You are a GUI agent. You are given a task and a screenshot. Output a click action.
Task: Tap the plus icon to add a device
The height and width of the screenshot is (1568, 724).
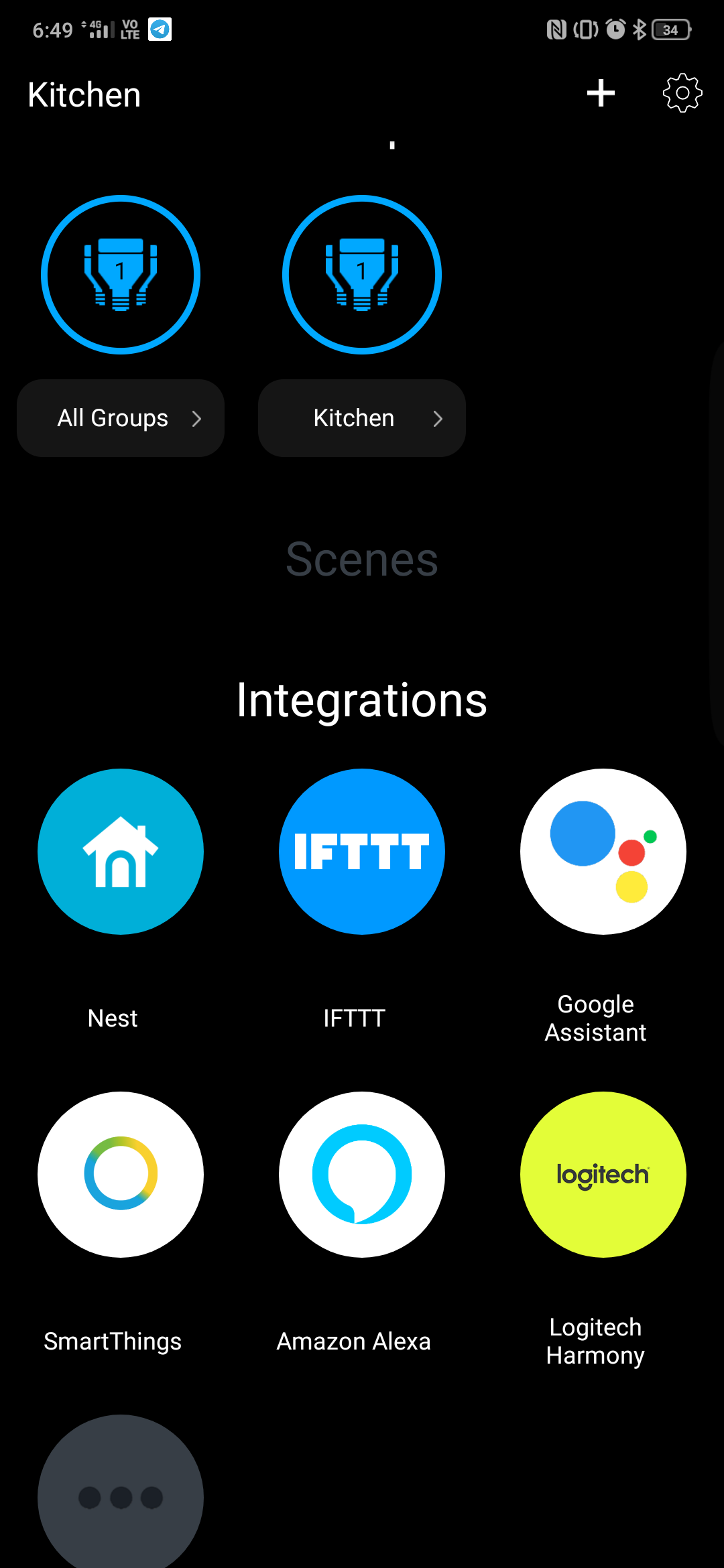coord(601,93)
